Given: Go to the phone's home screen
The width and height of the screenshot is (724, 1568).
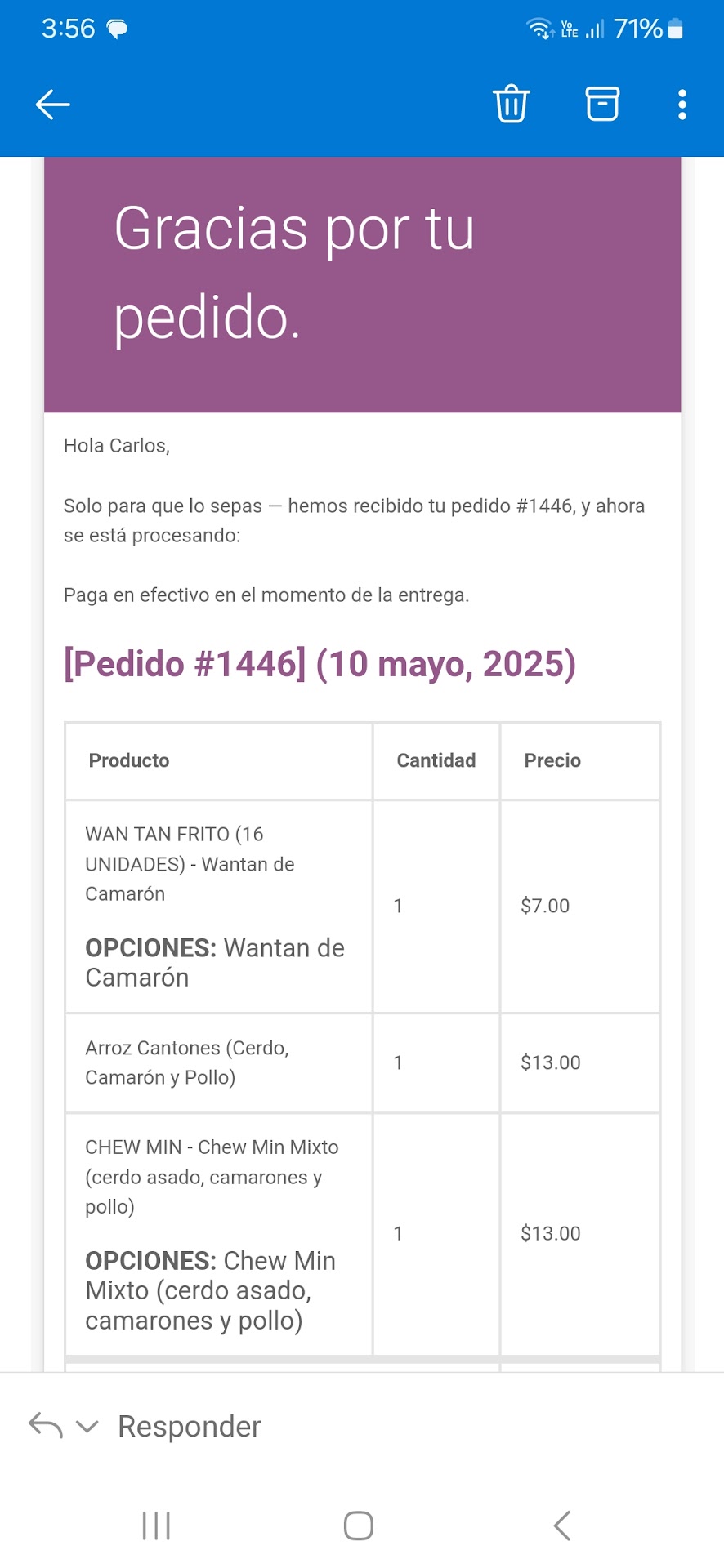Looking at the screenshot, I should (x=359, y=1526).
